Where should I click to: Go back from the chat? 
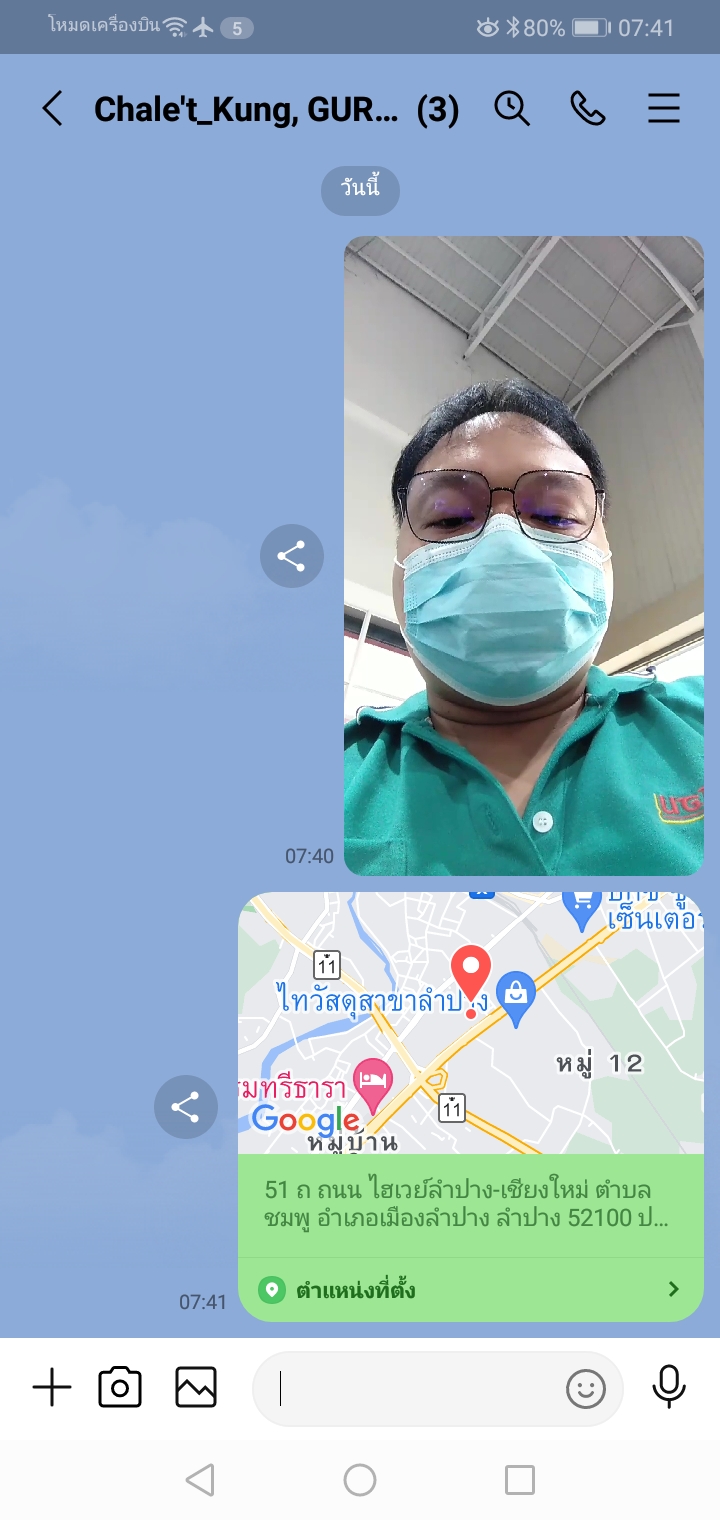click(x=52, y=108)
